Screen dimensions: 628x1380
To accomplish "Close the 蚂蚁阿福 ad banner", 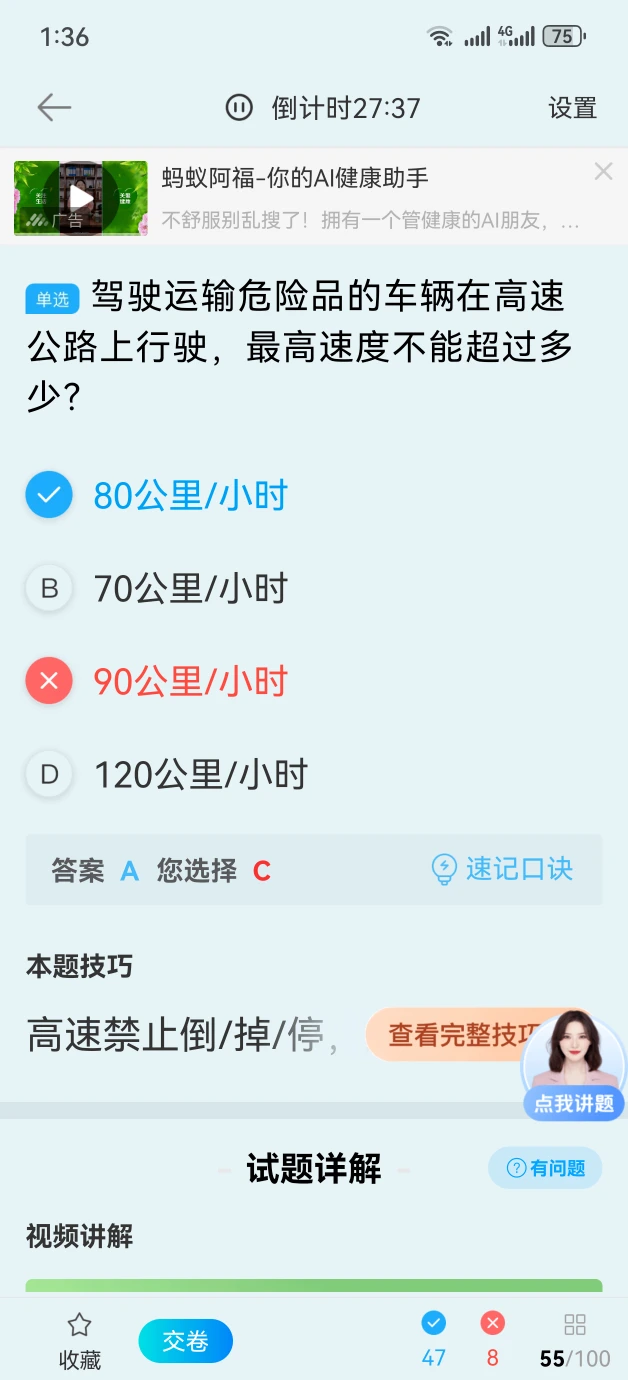I will (603, 172).
